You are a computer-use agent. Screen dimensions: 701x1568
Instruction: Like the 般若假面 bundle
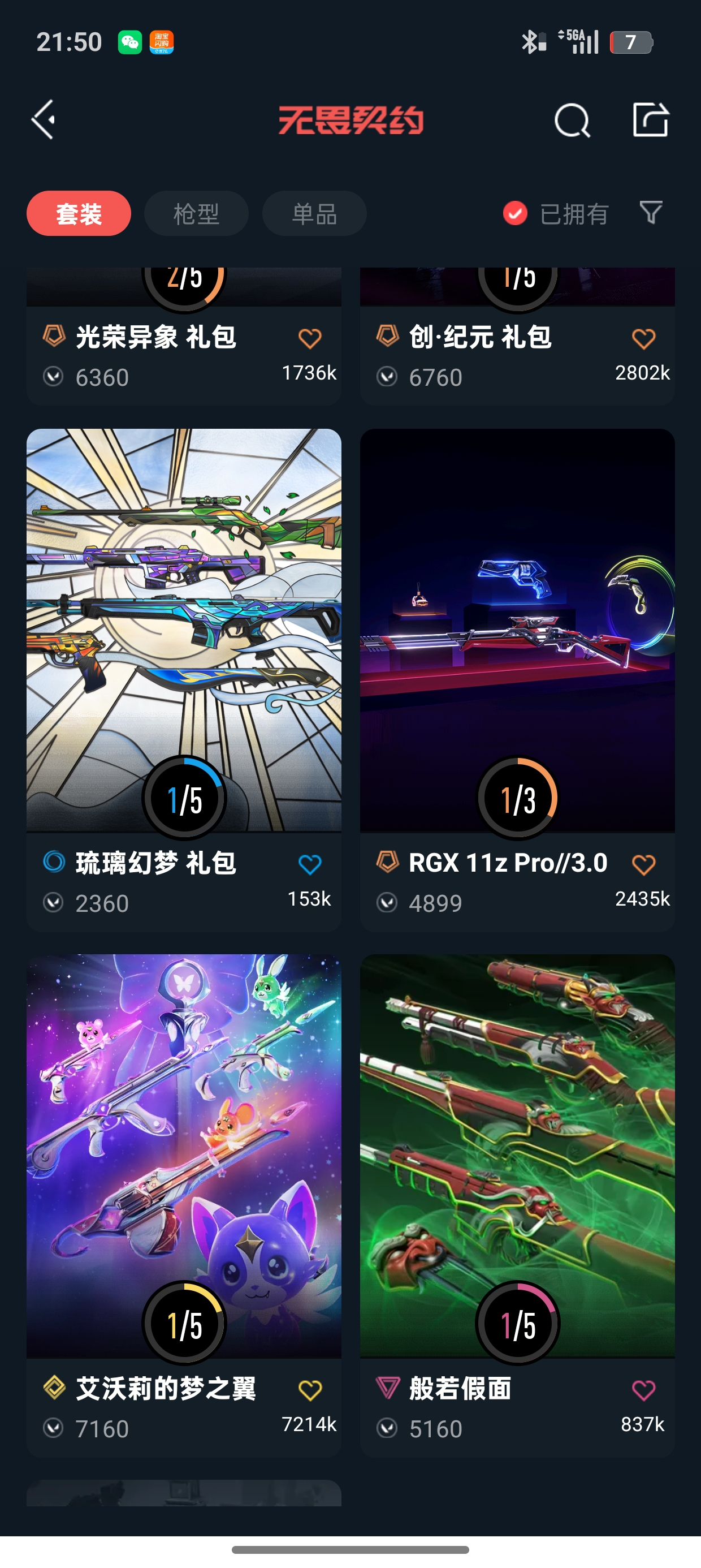point(643,1390)
